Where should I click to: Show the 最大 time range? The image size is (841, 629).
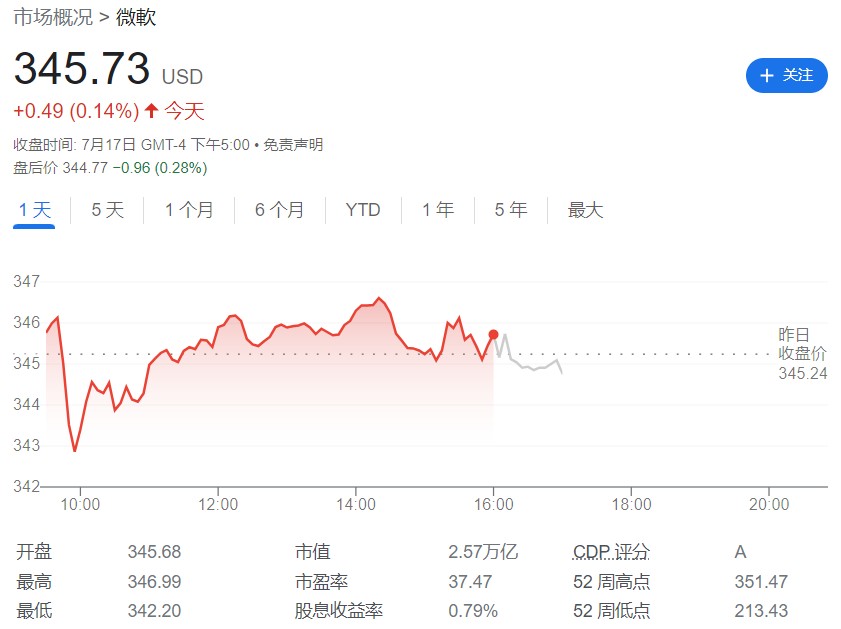click(x=585, y=210)
